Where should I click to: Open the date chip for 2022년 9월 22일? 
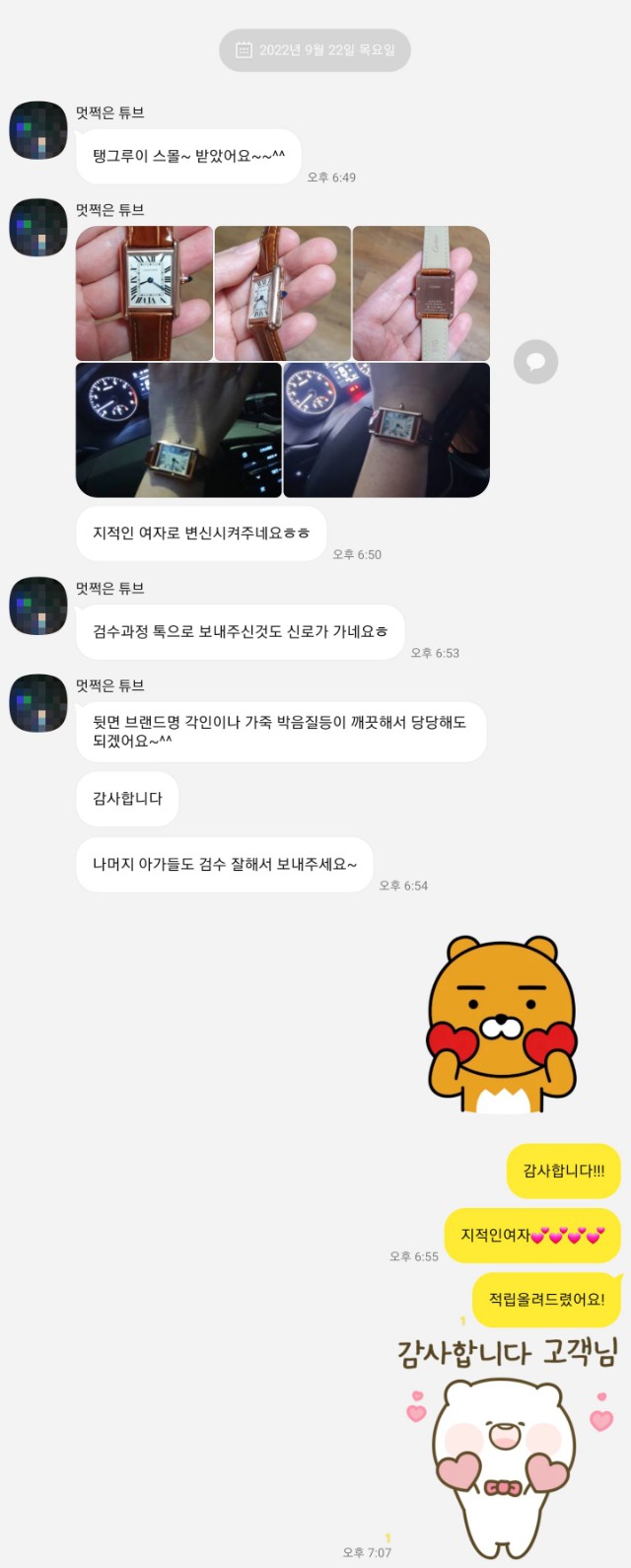[315, 50]
